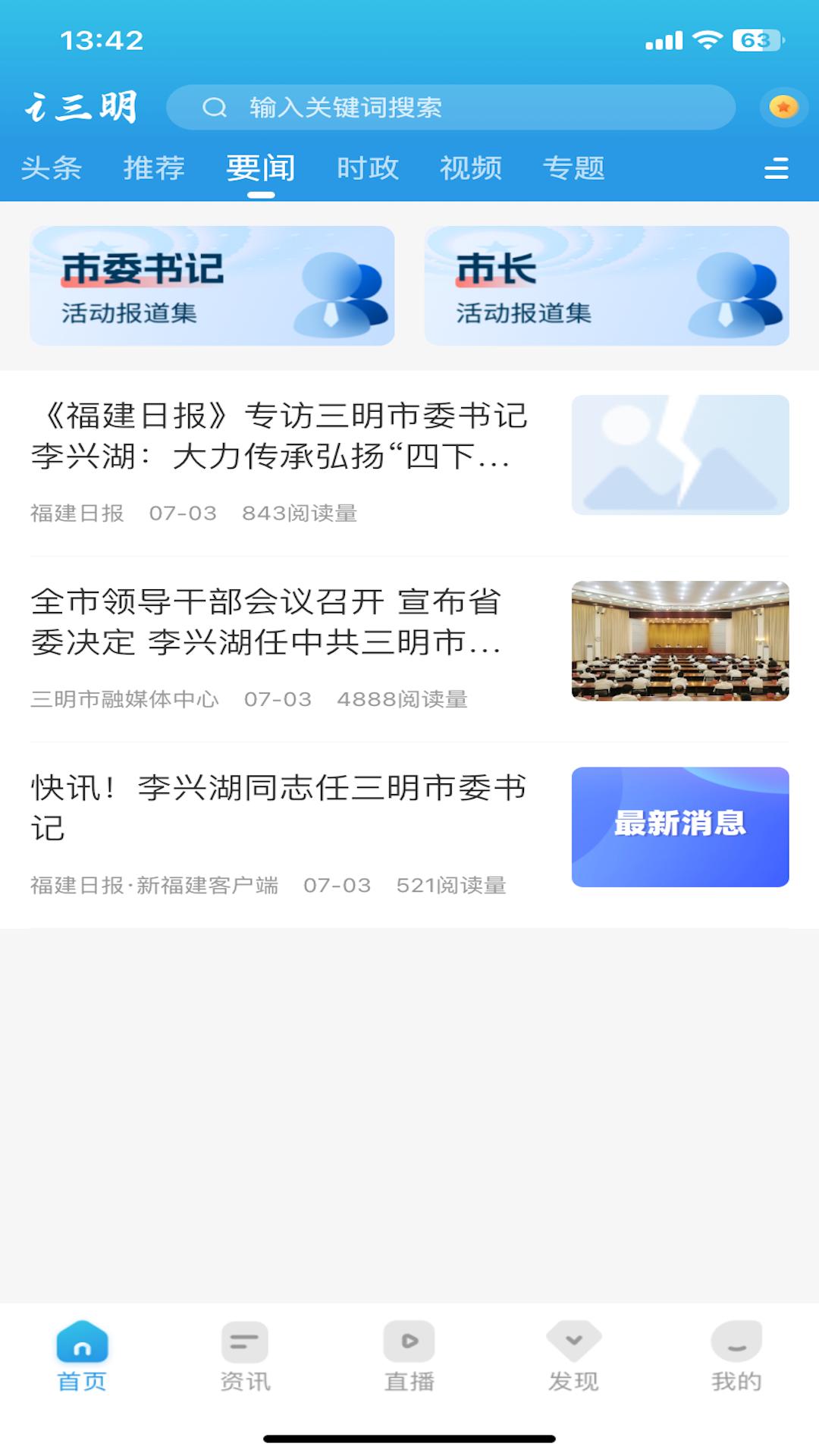Tap the channel management hamburger icon
Image resolution: width=819 pixels, height=1456 pixels.
(x=775, y=169)
